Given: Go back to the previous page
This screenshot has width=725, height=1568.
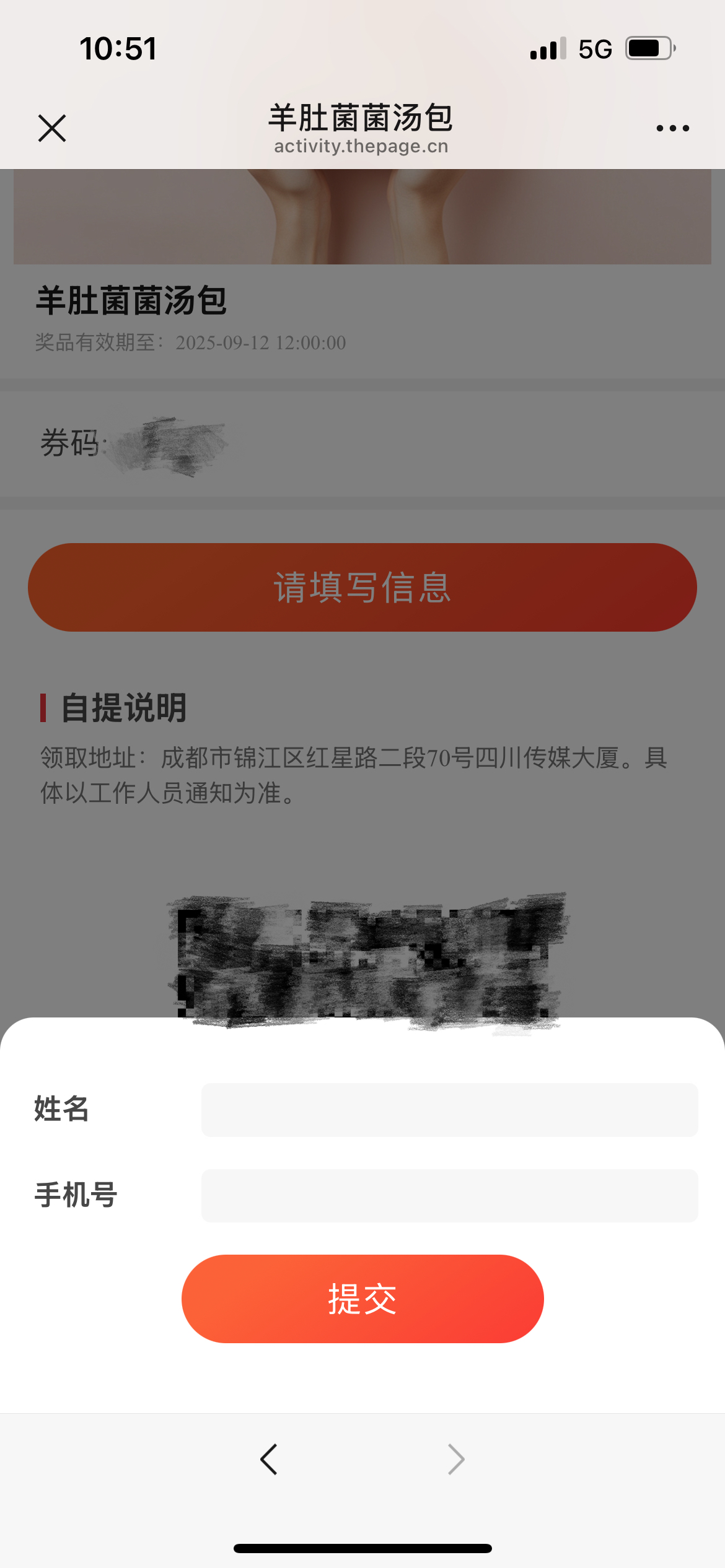Looking at the screenshot, I should (x=269, y=1460).
